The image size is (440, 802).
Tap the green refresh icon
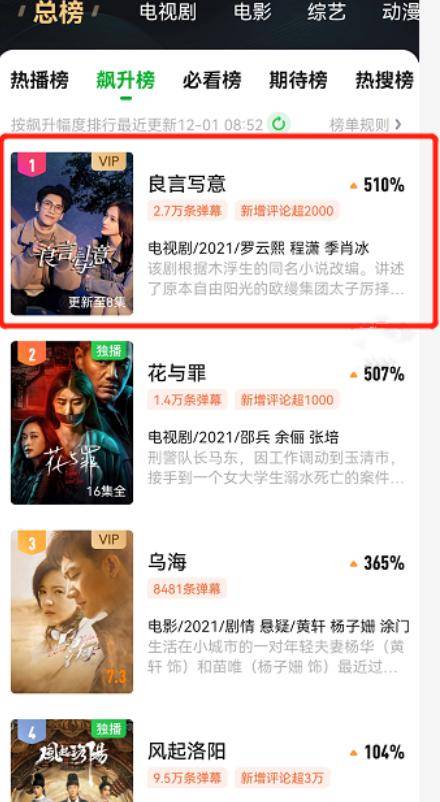pos(279,124)
